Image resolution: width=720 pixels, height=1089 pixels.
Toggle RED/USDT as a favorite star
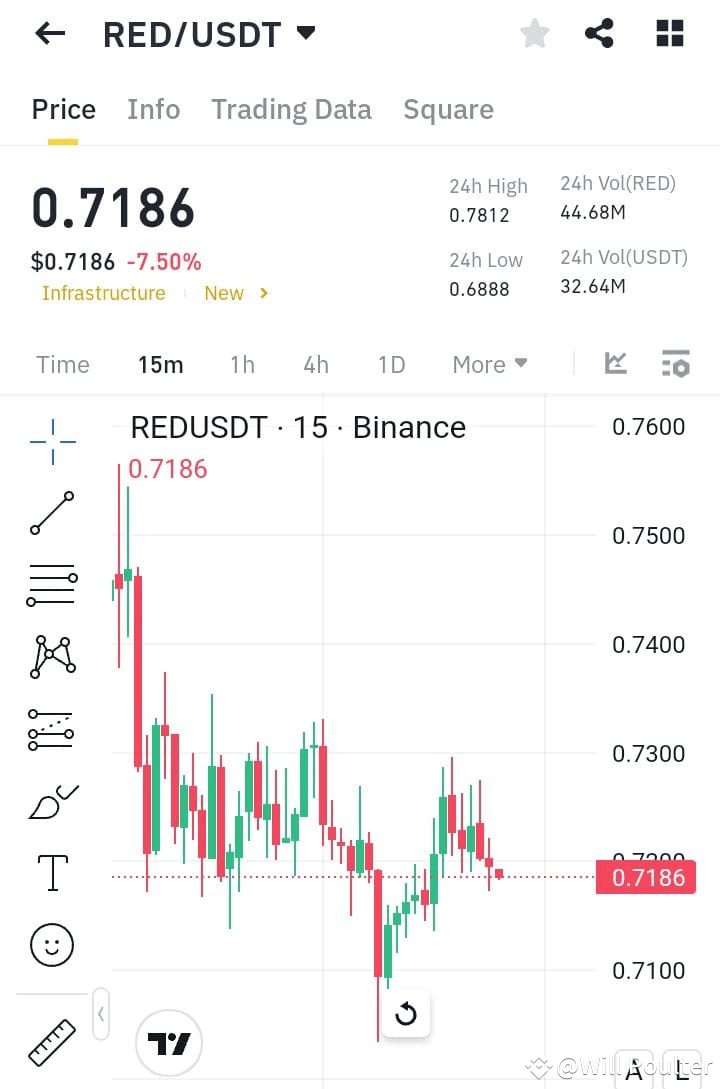click(x=534, y=33)
